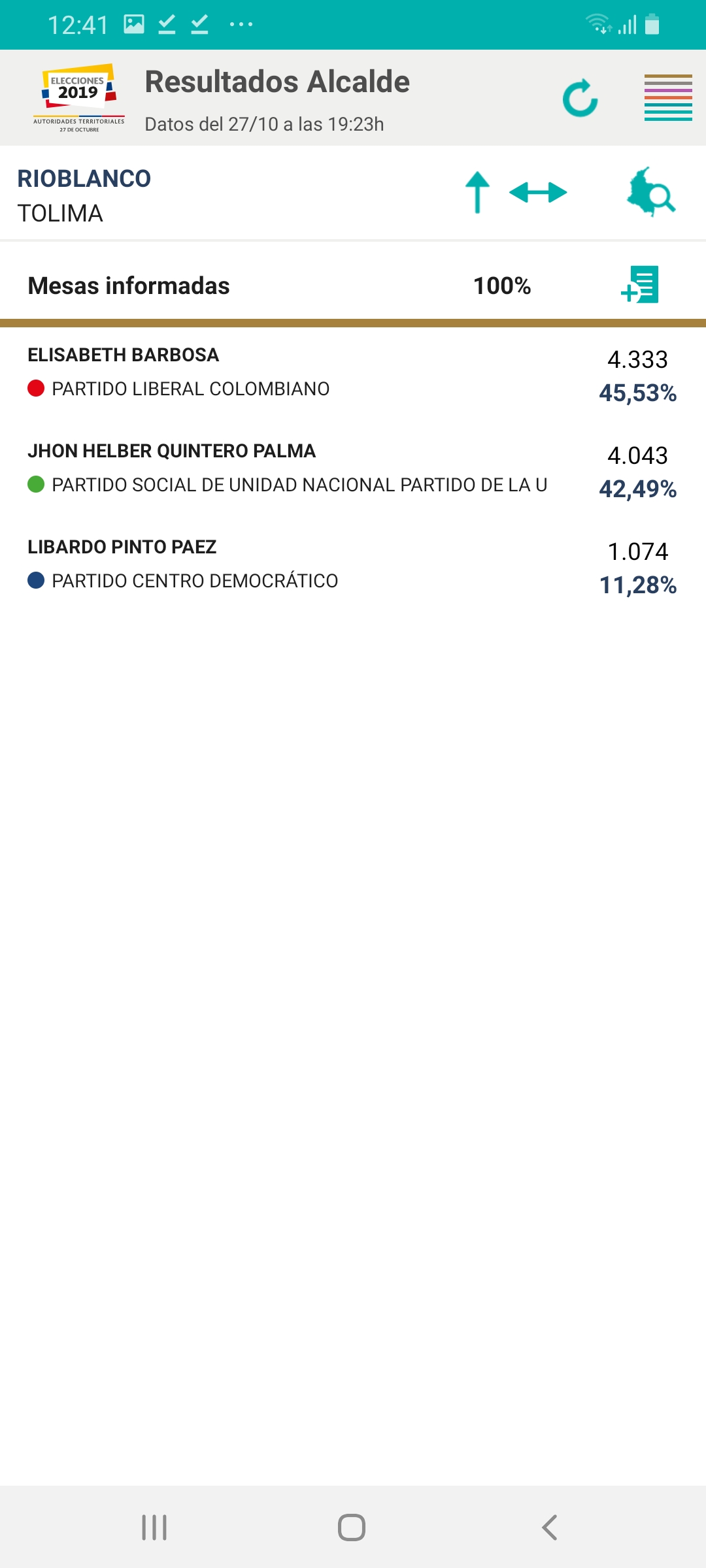Open the Colombia map search
The height and width of the screenshot is (1568, 706).
coord(651,192)
